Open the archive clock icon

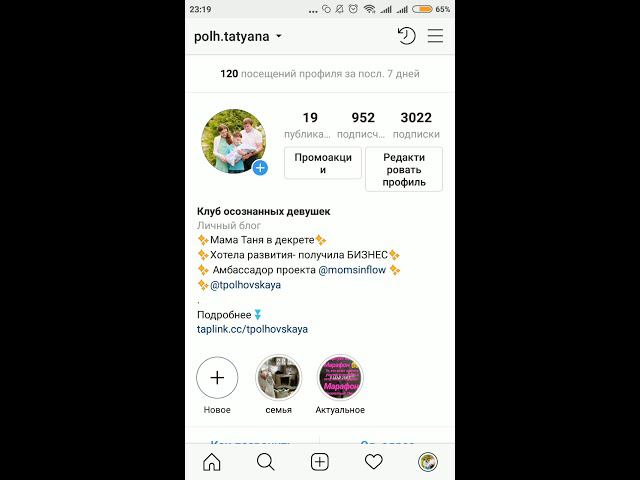pos(406,36)
